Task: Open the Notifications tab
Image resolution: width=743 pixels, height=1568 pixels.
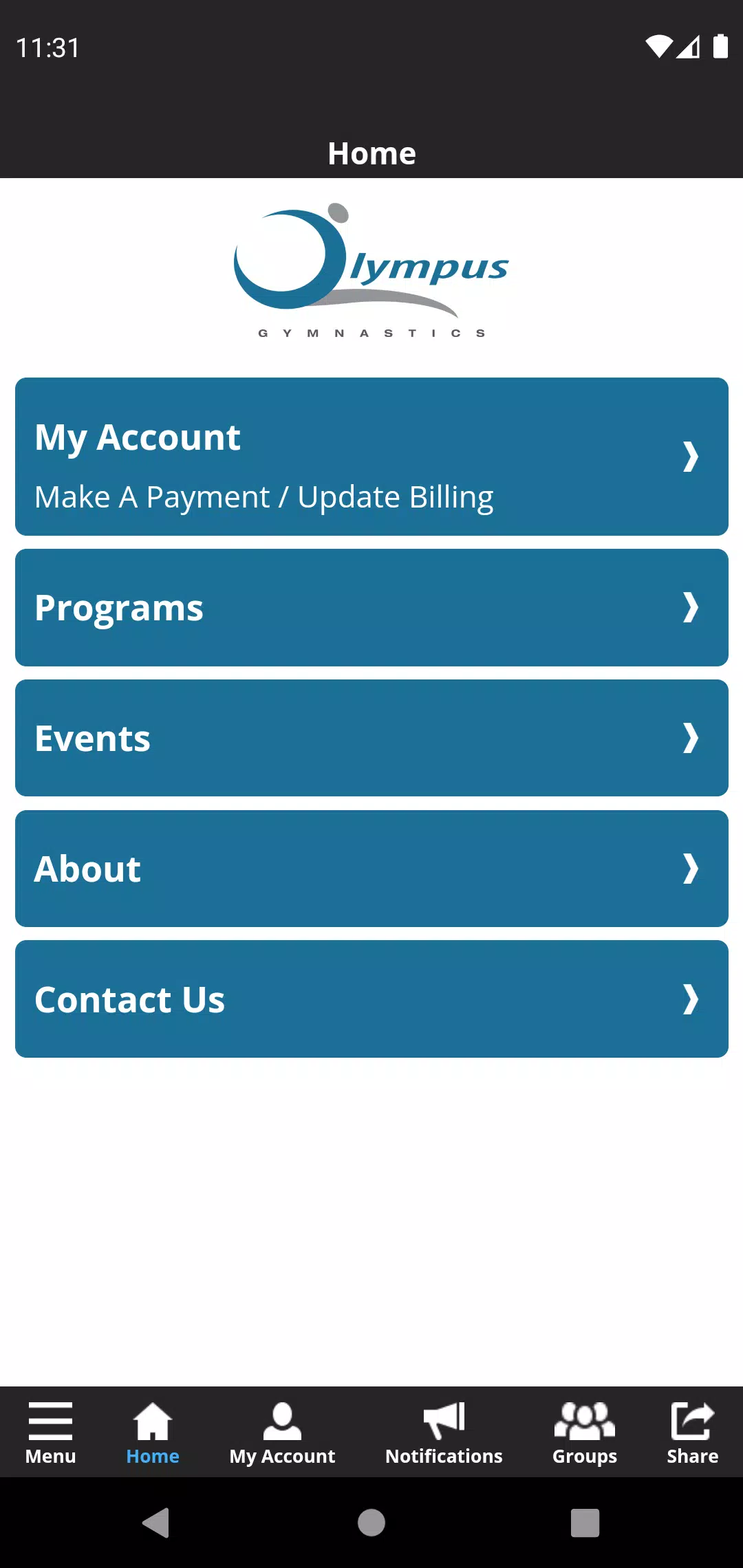Action: (444, 1433)
